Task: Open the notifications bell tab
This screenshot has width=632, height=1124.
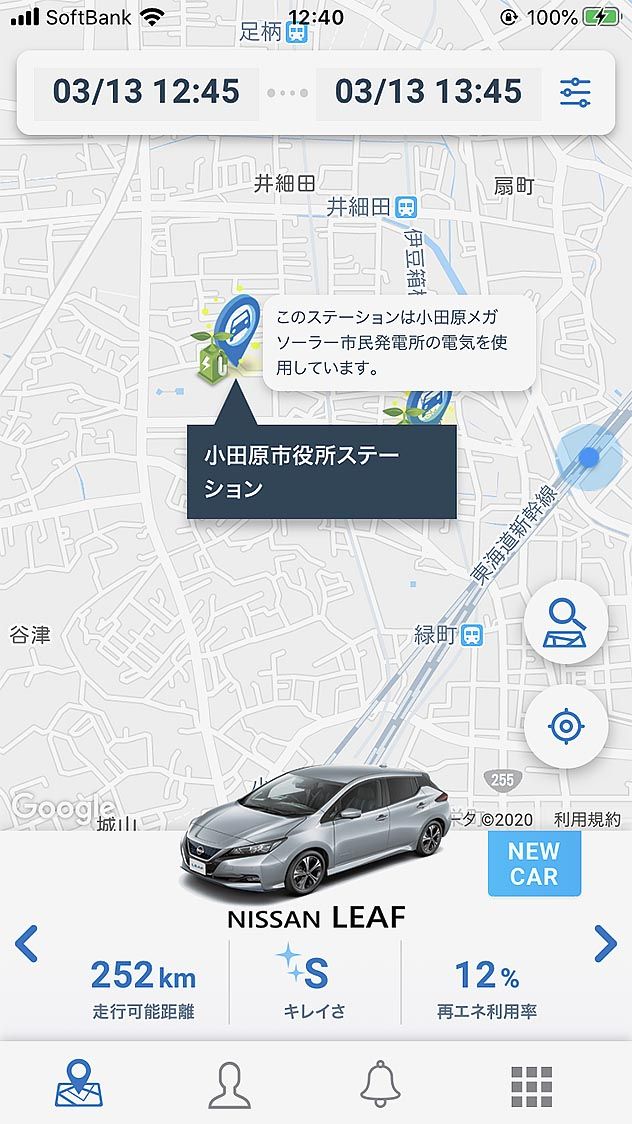Action: (x=380, y=1084)
